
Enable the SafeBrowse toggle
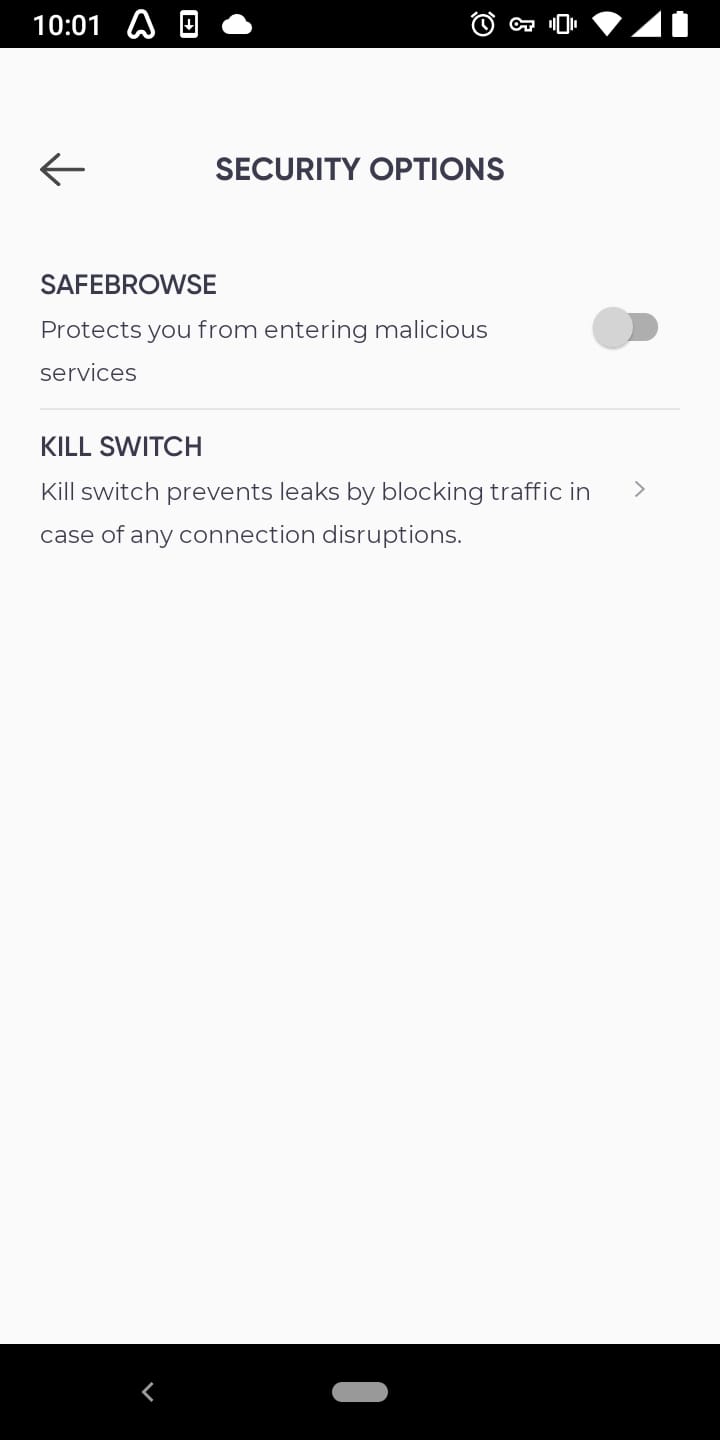[626, 328]
